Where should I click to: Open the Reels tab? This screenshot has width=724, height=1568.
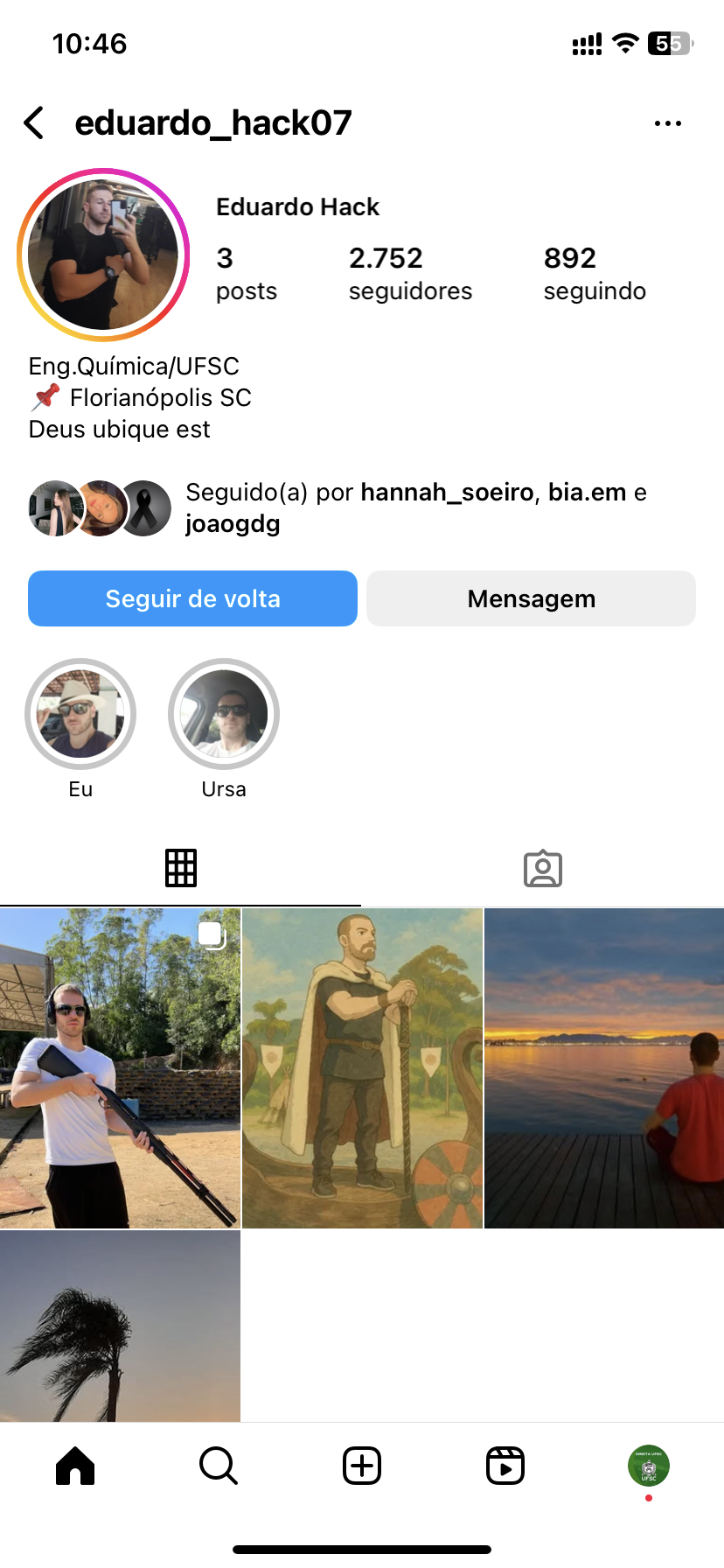point(505,1466)
